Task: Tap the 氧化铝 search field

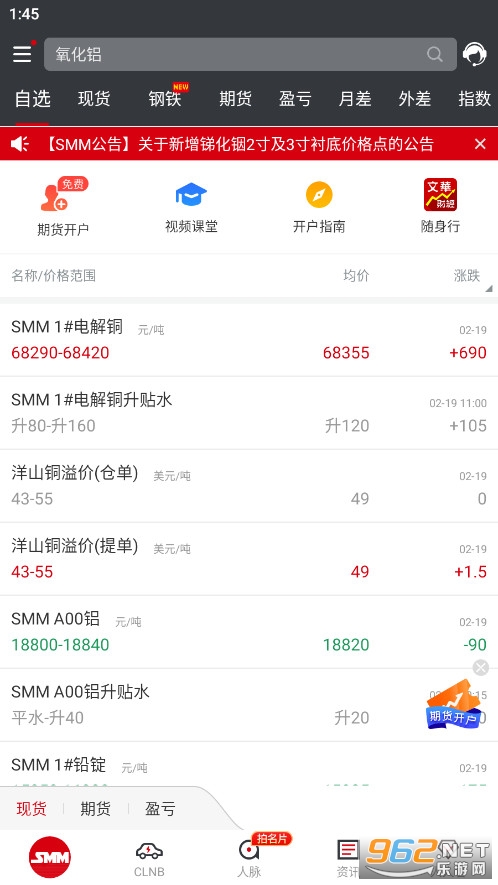Action: coord(250,54)
